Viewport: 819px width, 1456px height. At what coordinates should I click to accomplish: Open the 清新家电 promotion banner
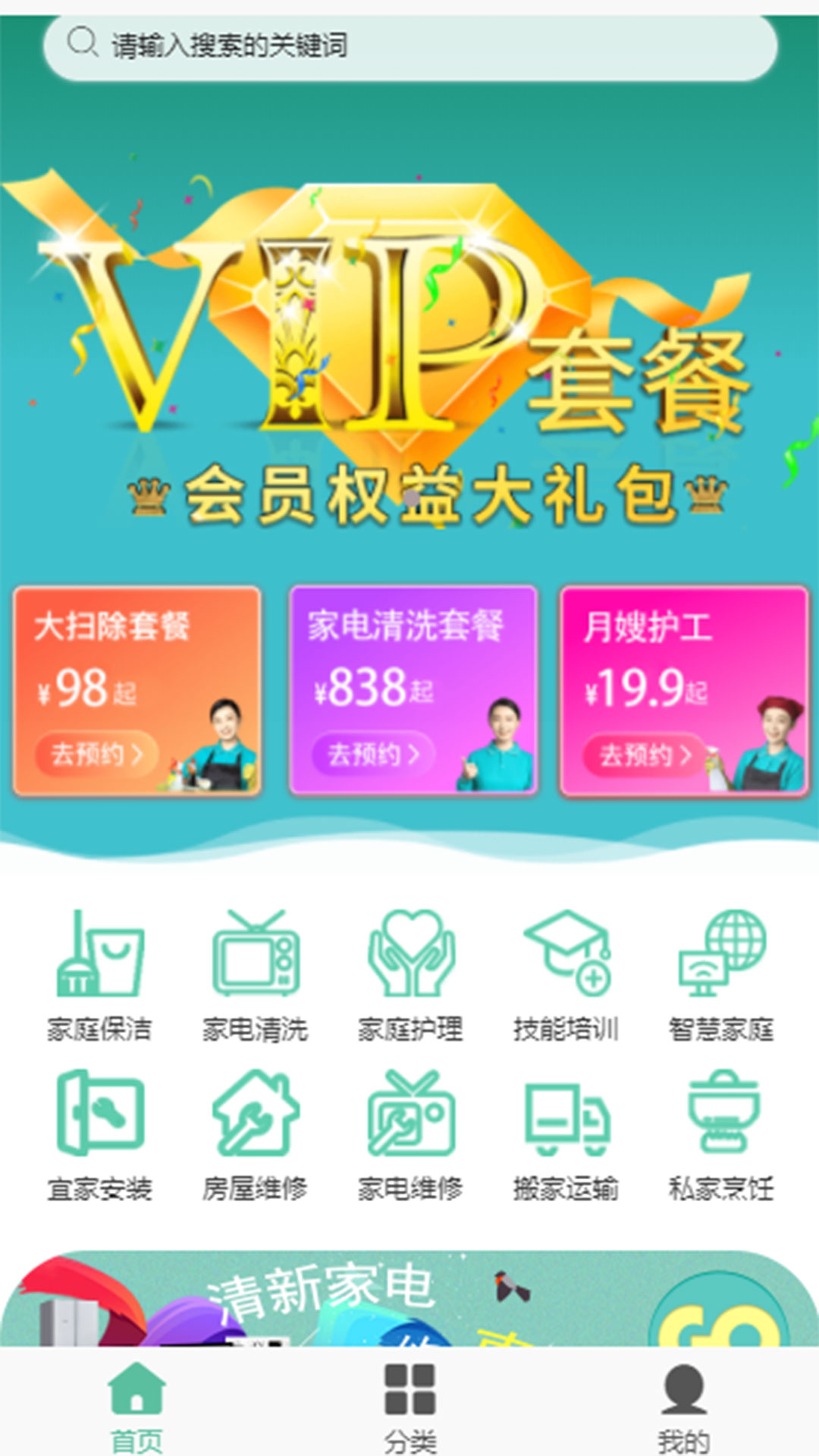409,1301
